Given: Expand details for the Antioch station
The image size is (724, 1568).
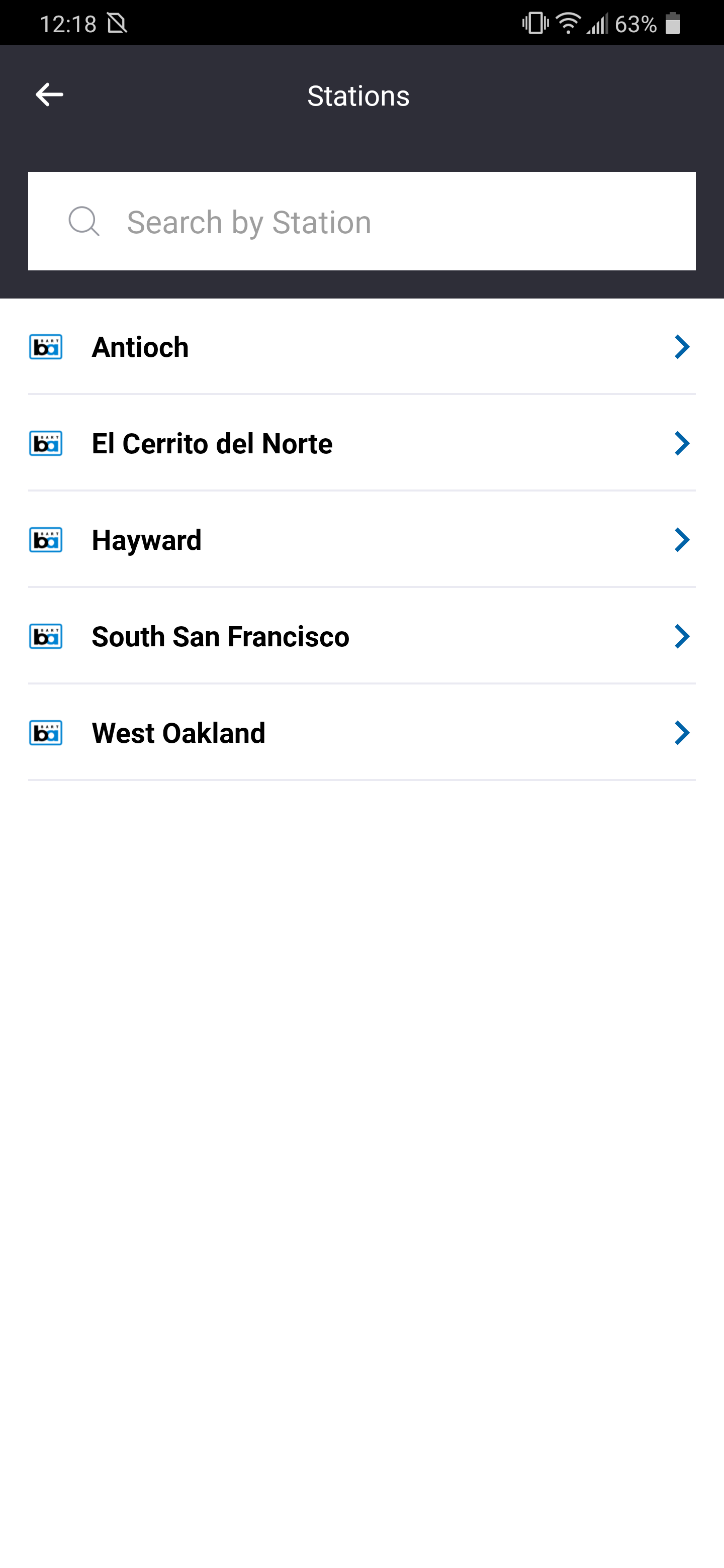Looking at the screenshot, I should pos(682,347).
